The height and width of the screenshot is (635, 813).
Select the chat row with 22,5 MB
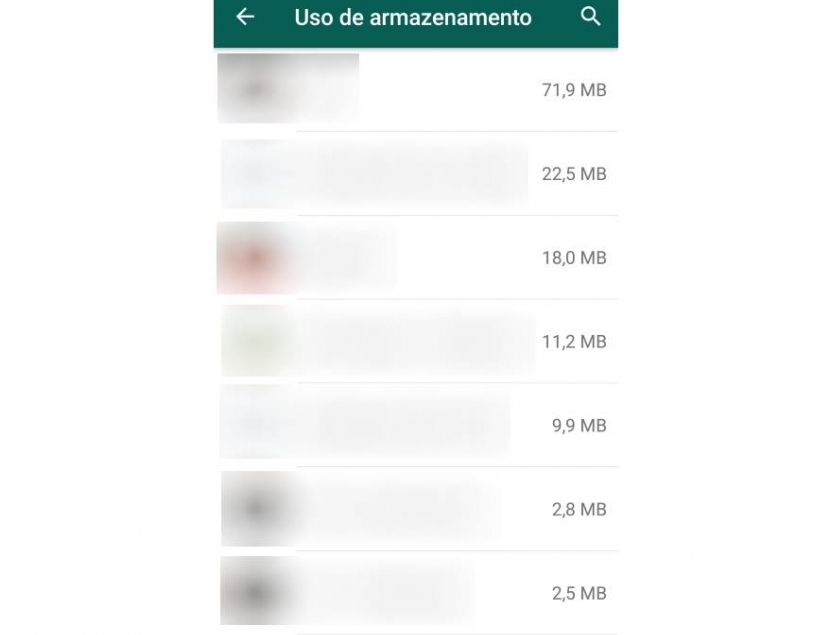coord(416,174)
